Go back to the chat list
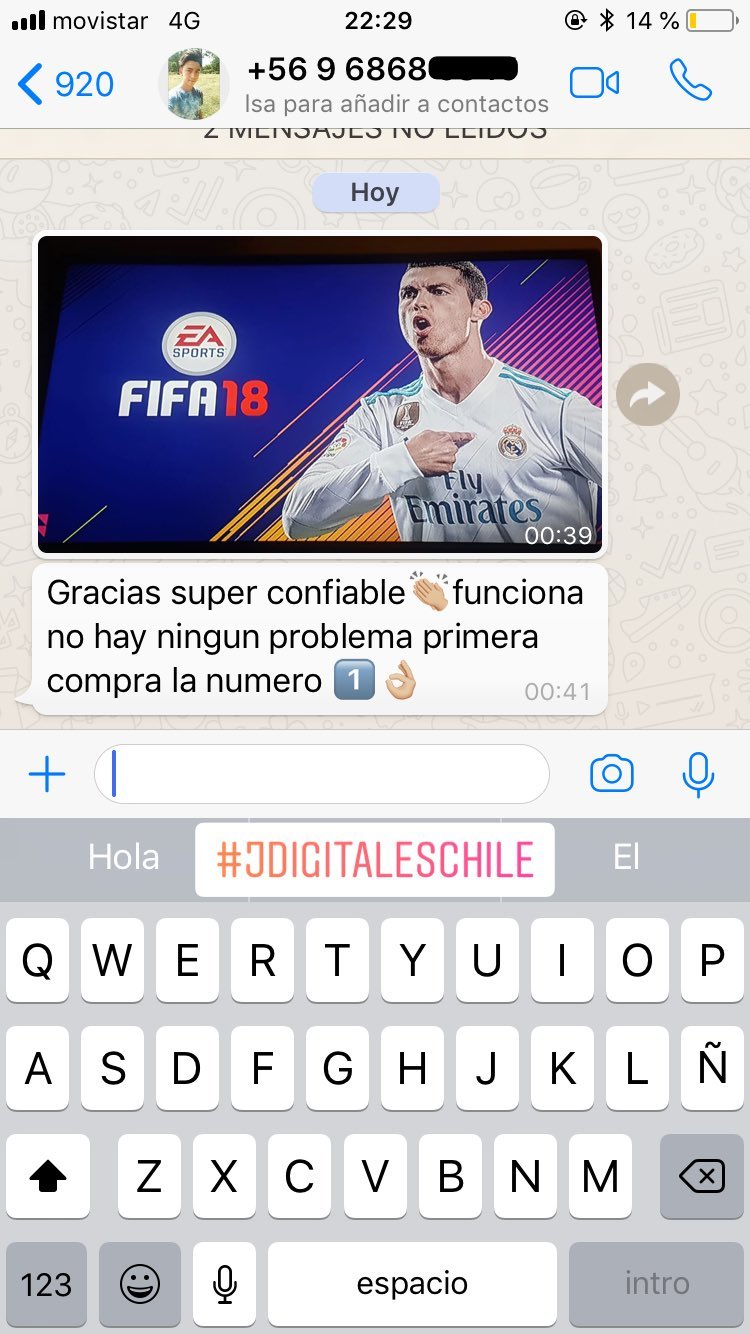Image resolution: width=750 pixels, height=1334 pixels. pos(66,84)
